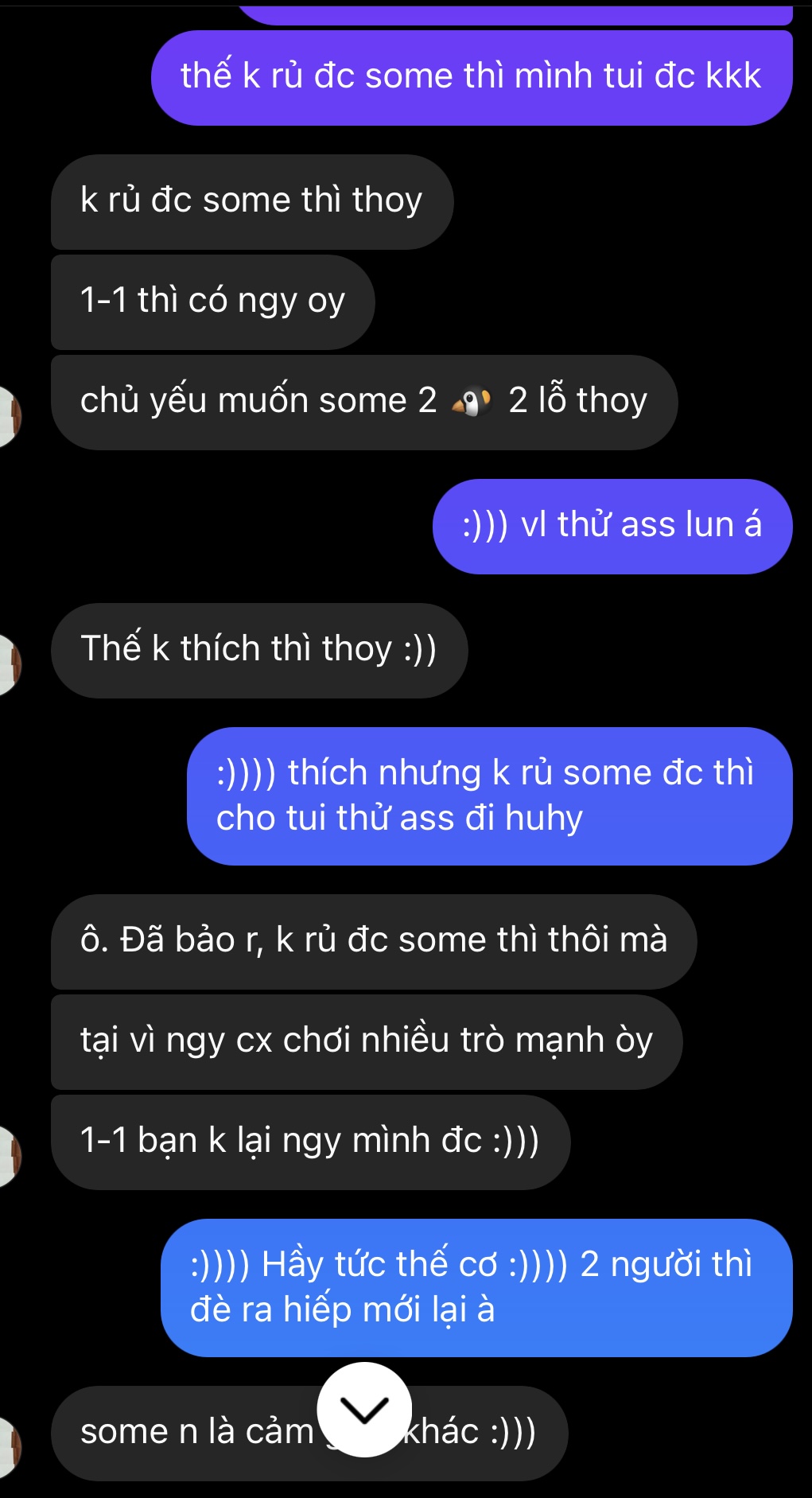This screenshot has width=812, height=1498.
Task: Open sender's avatar beside "1-1 bạn k lại" message
Action: [x=8, y=1156]
